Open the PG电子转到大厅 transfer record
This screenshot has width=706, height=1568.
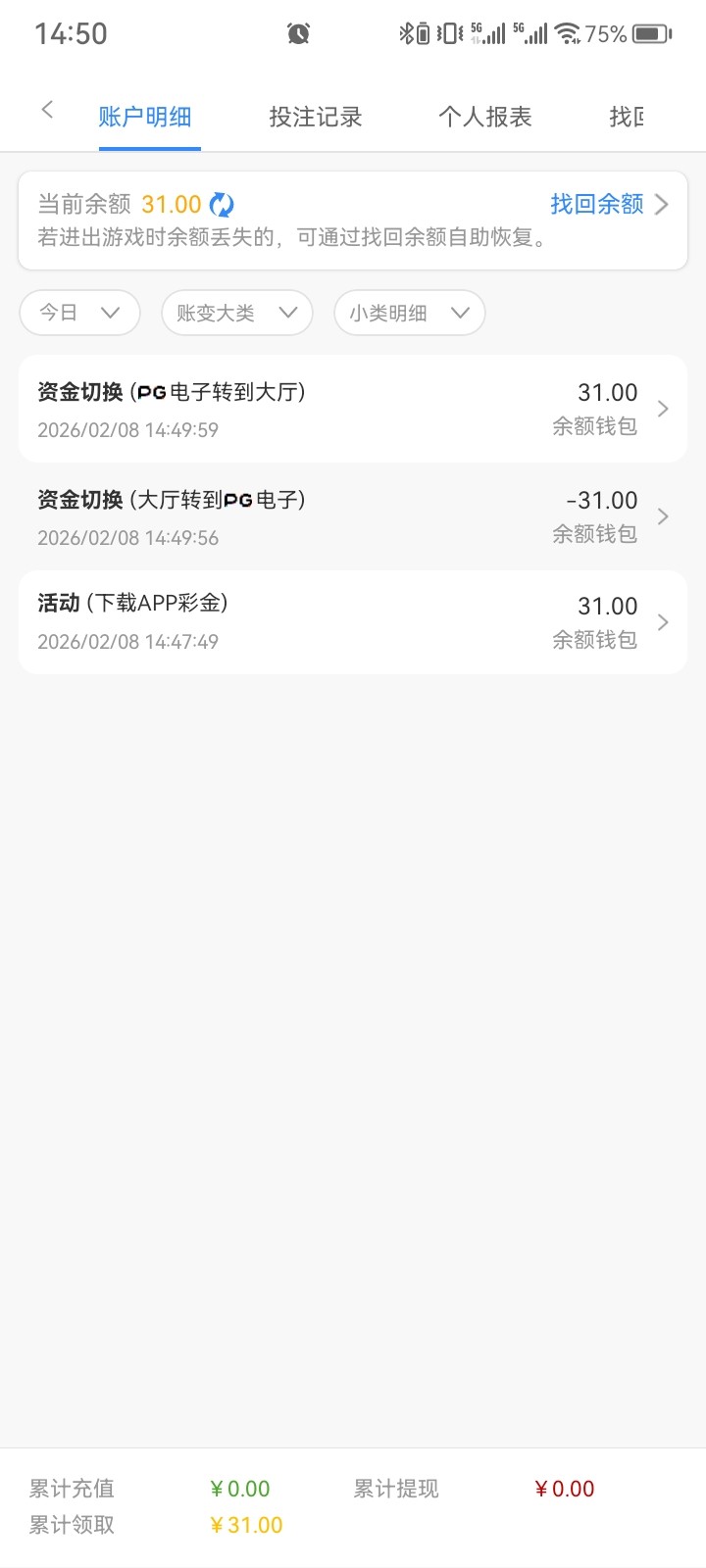click(x=353, y=409)
